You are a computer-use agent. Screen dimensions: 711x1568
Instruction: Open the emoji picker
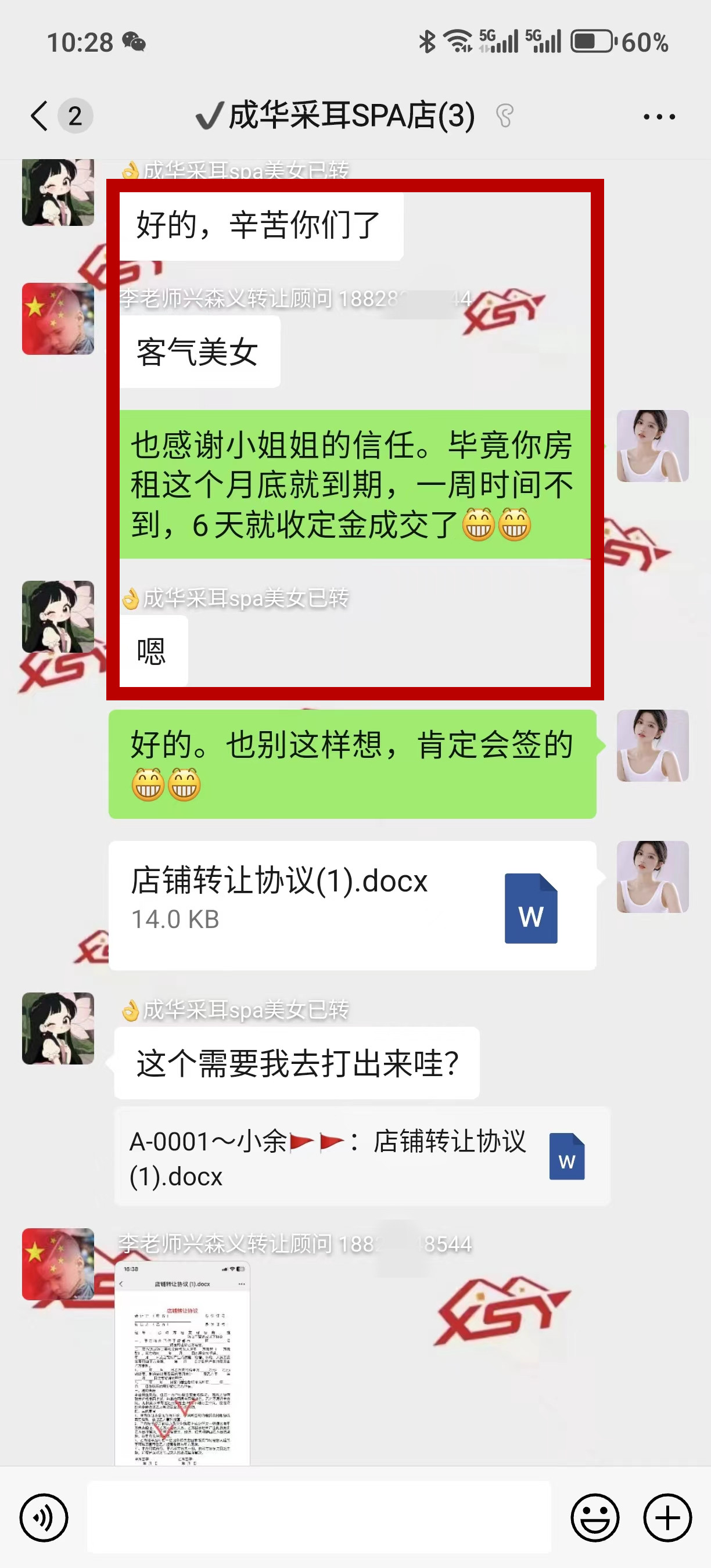595,1517
